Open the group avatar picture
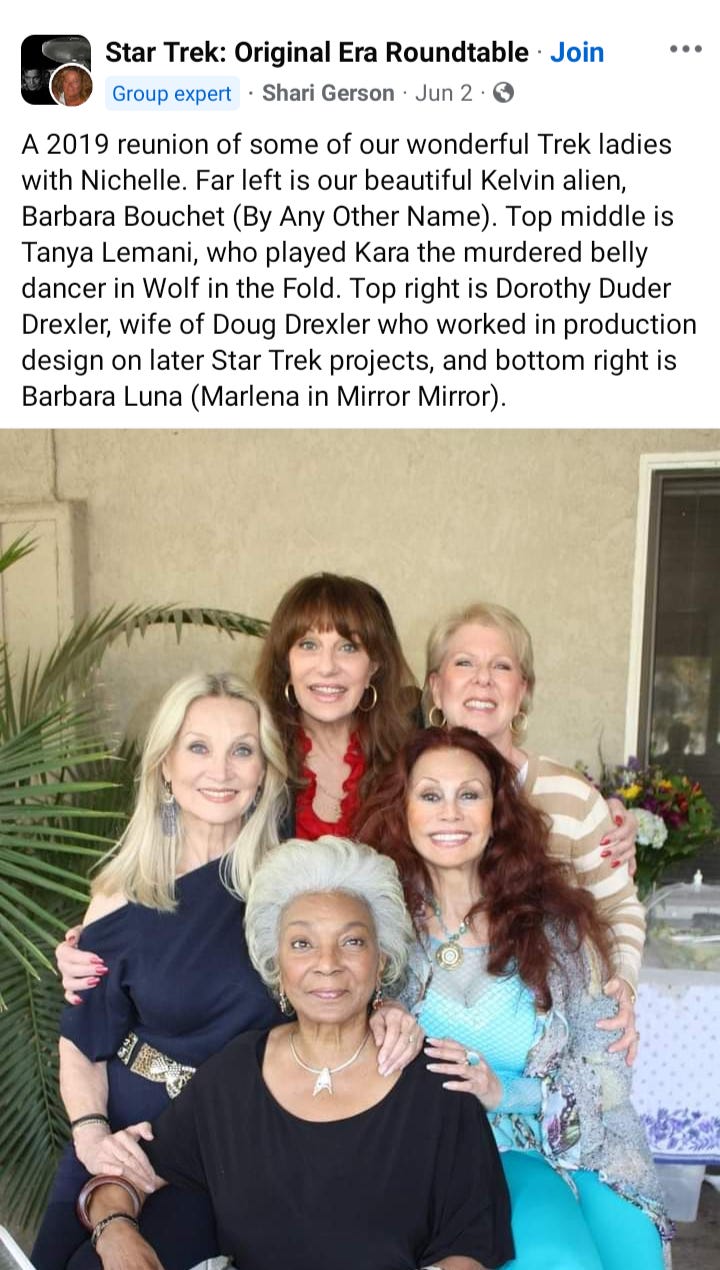 click(56, 70)
